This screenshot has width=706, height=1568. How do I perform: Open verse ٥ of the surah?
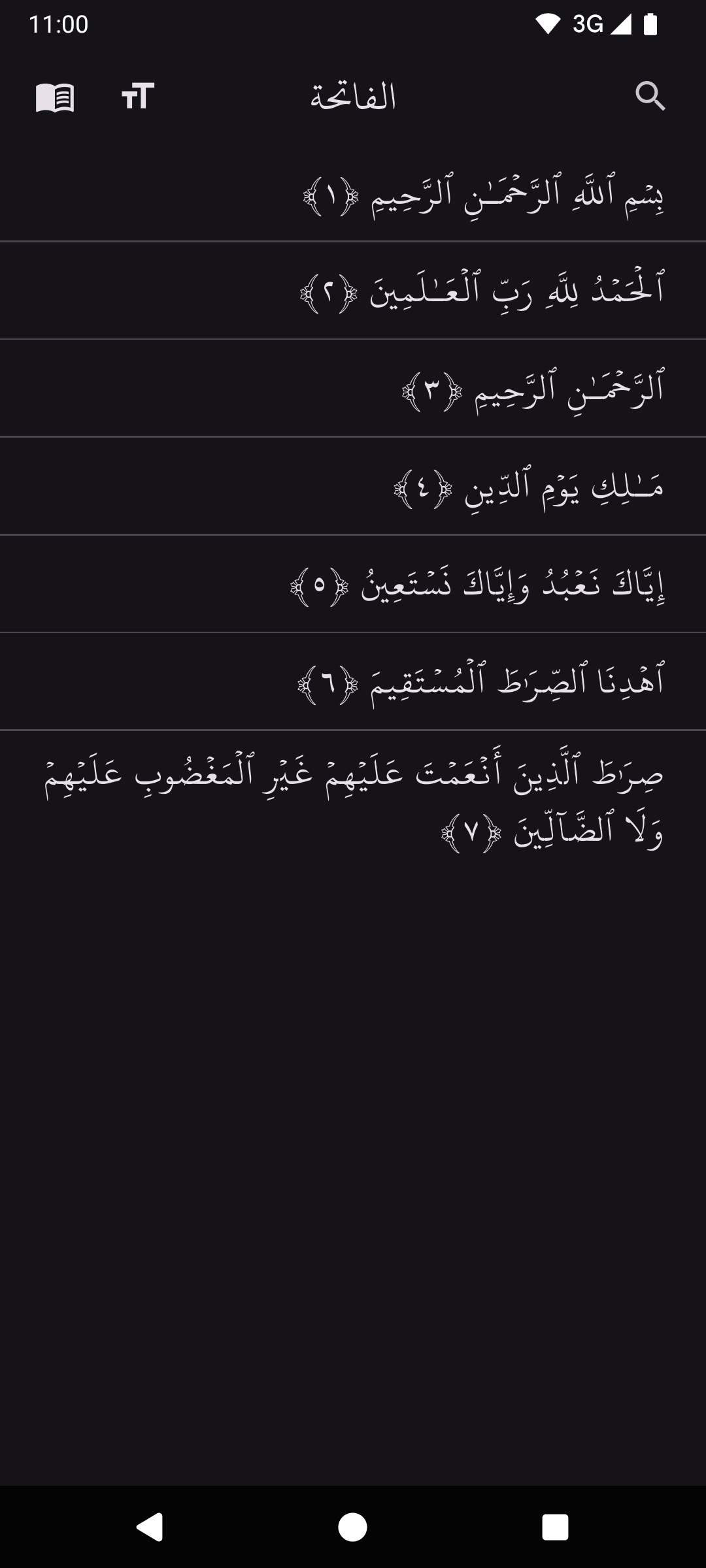(x=477, y=584)
